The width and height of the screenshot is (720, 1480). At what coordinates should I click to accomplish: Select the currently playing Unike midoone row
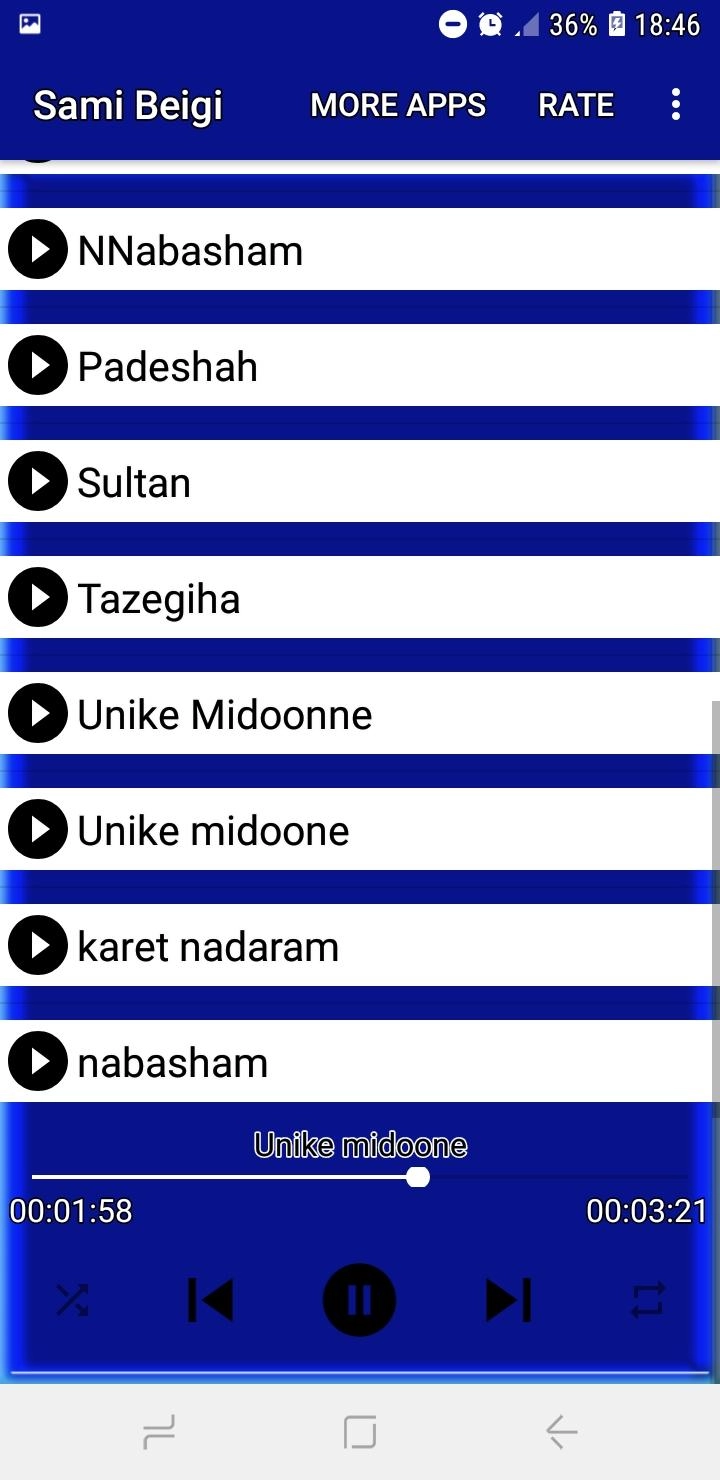tap(360, 830)
